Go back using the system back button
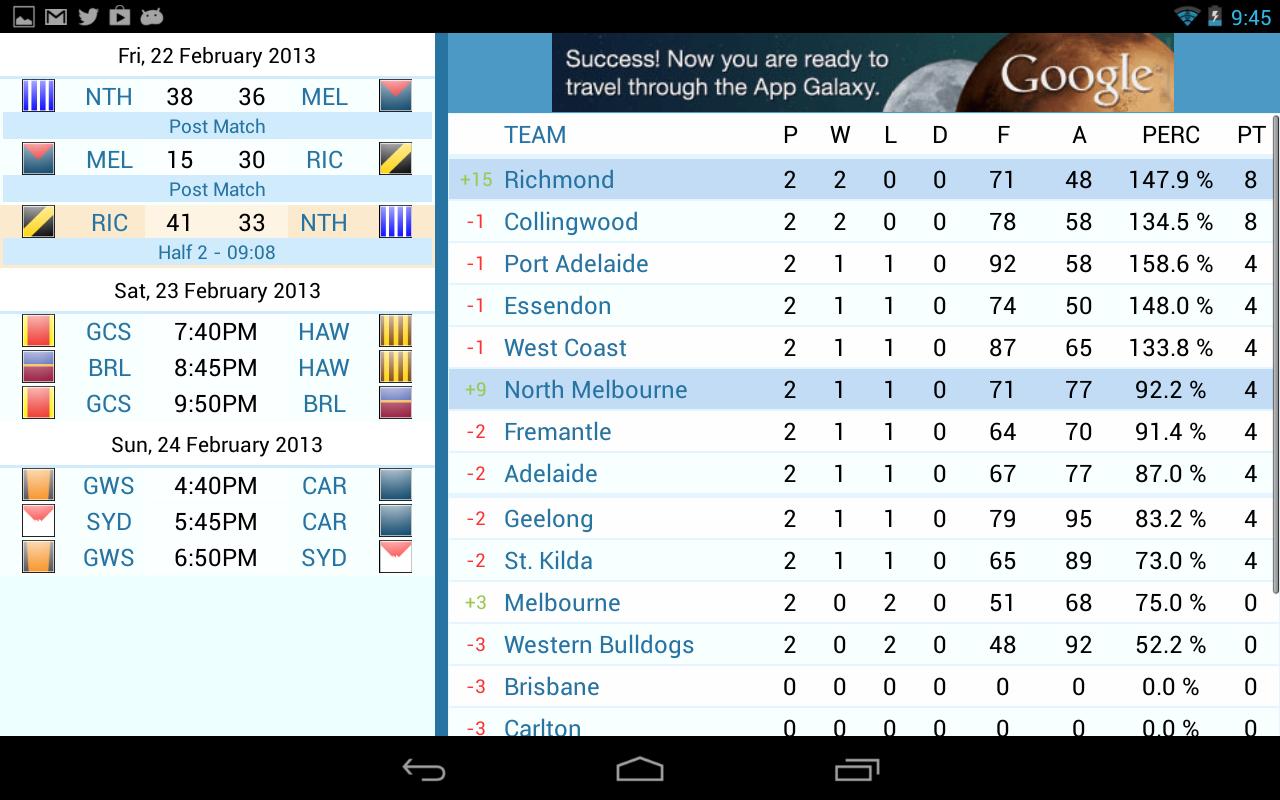The image size is (1280, 800). [424, 769]
